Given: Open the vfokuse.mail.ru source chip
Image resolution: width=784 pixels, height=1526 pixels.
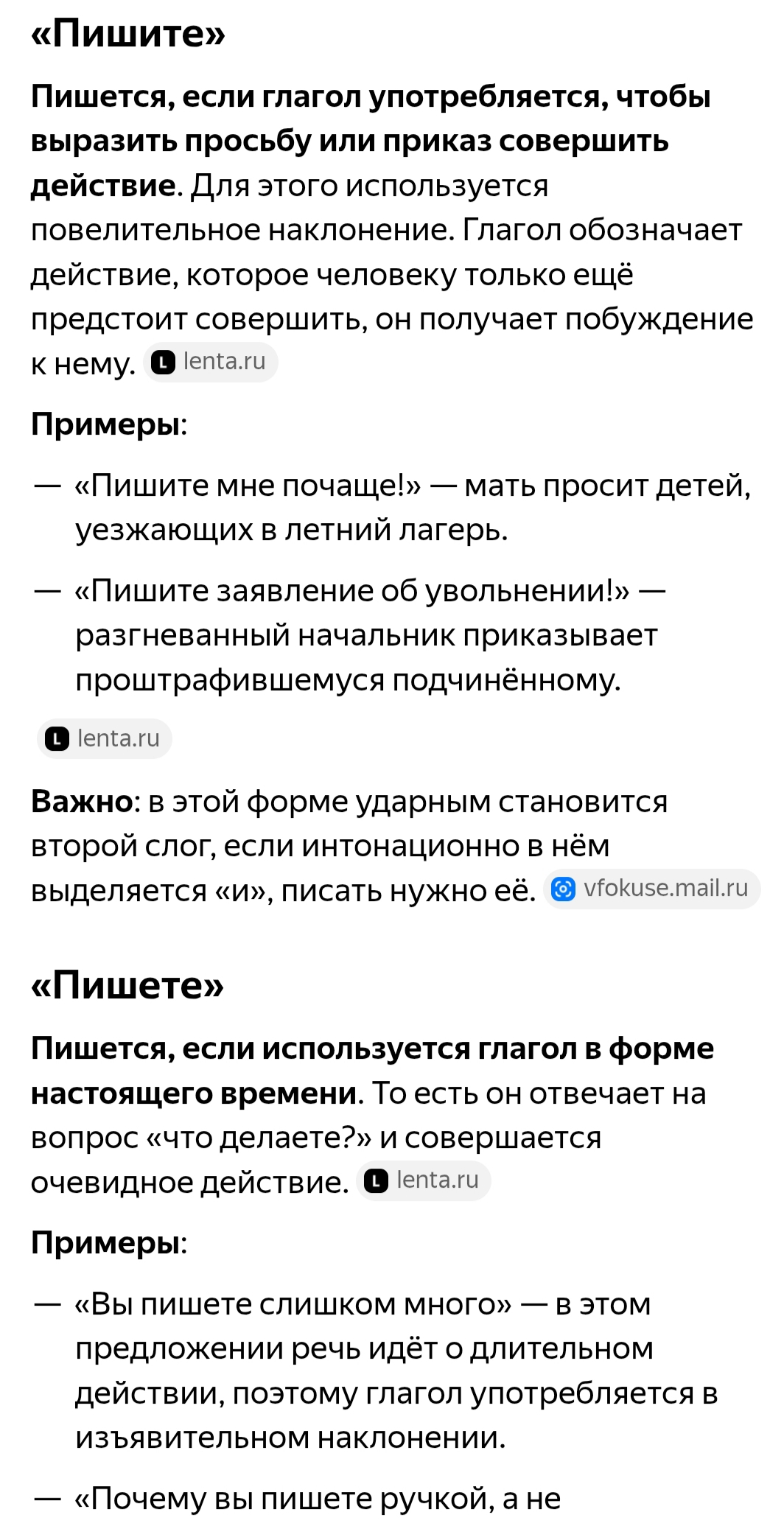Looking at the screenshot, I should click(652, 889).
